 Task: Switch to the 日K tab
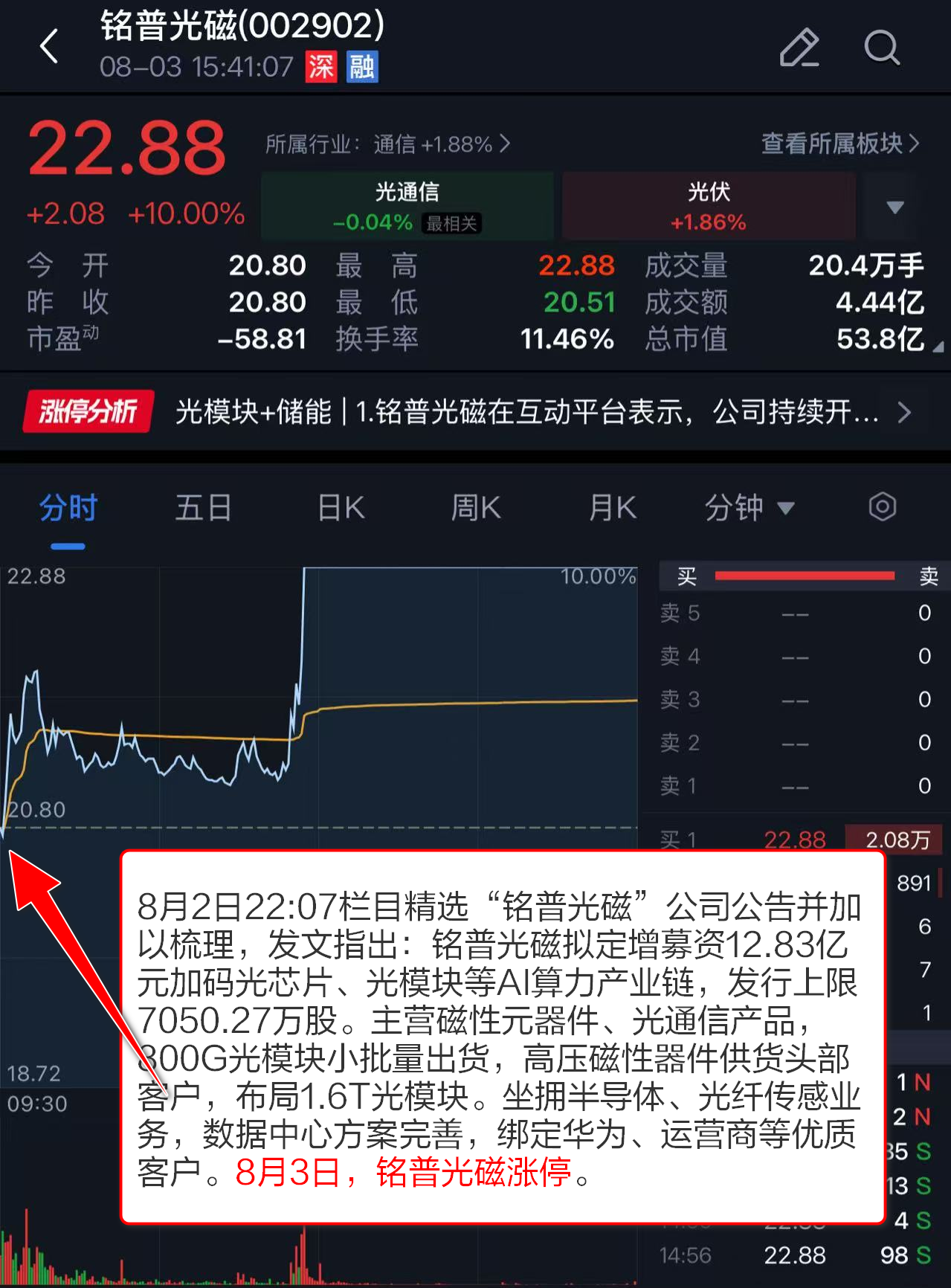pyautogui.click(x=341, y=508)
